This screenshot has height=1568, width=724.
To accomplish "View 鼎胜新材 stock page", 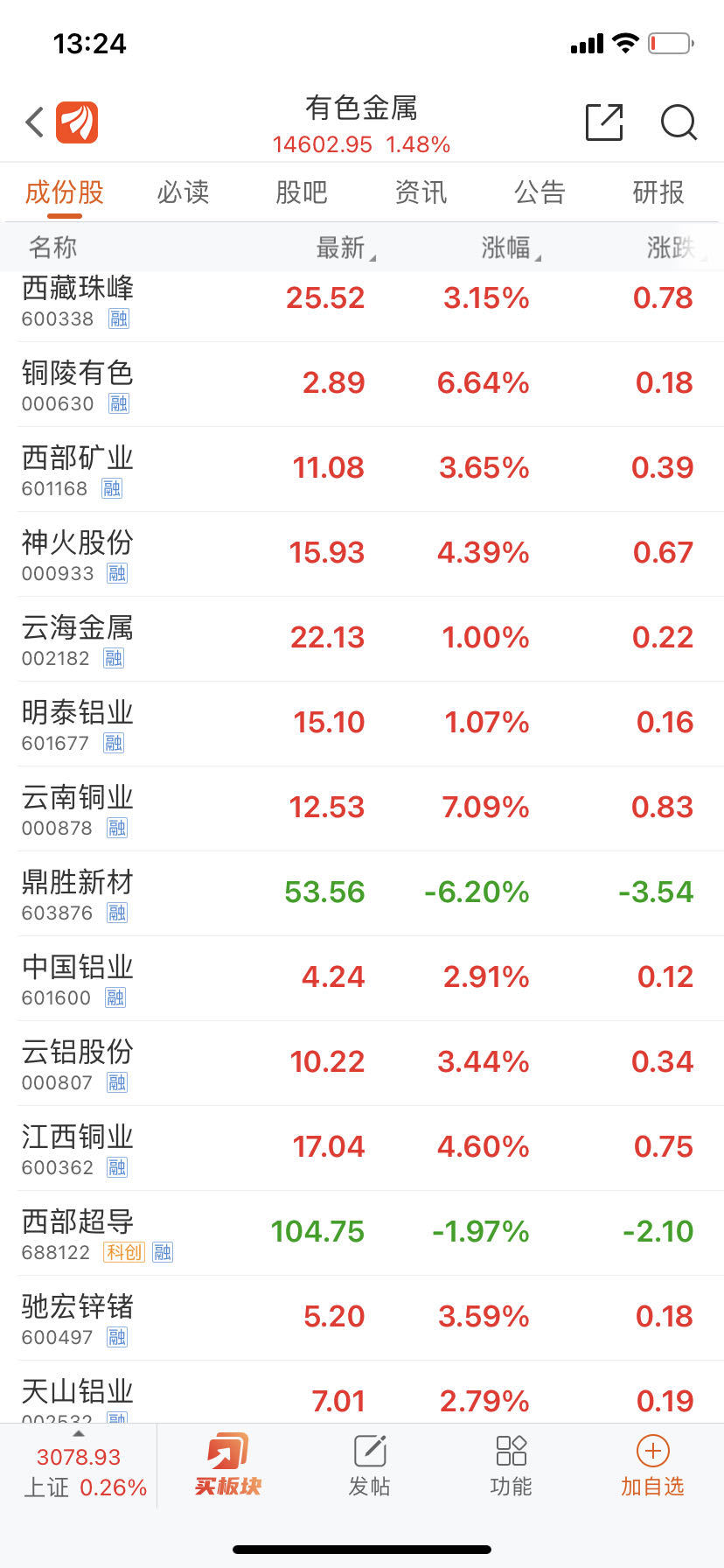I will pos(77,892).
